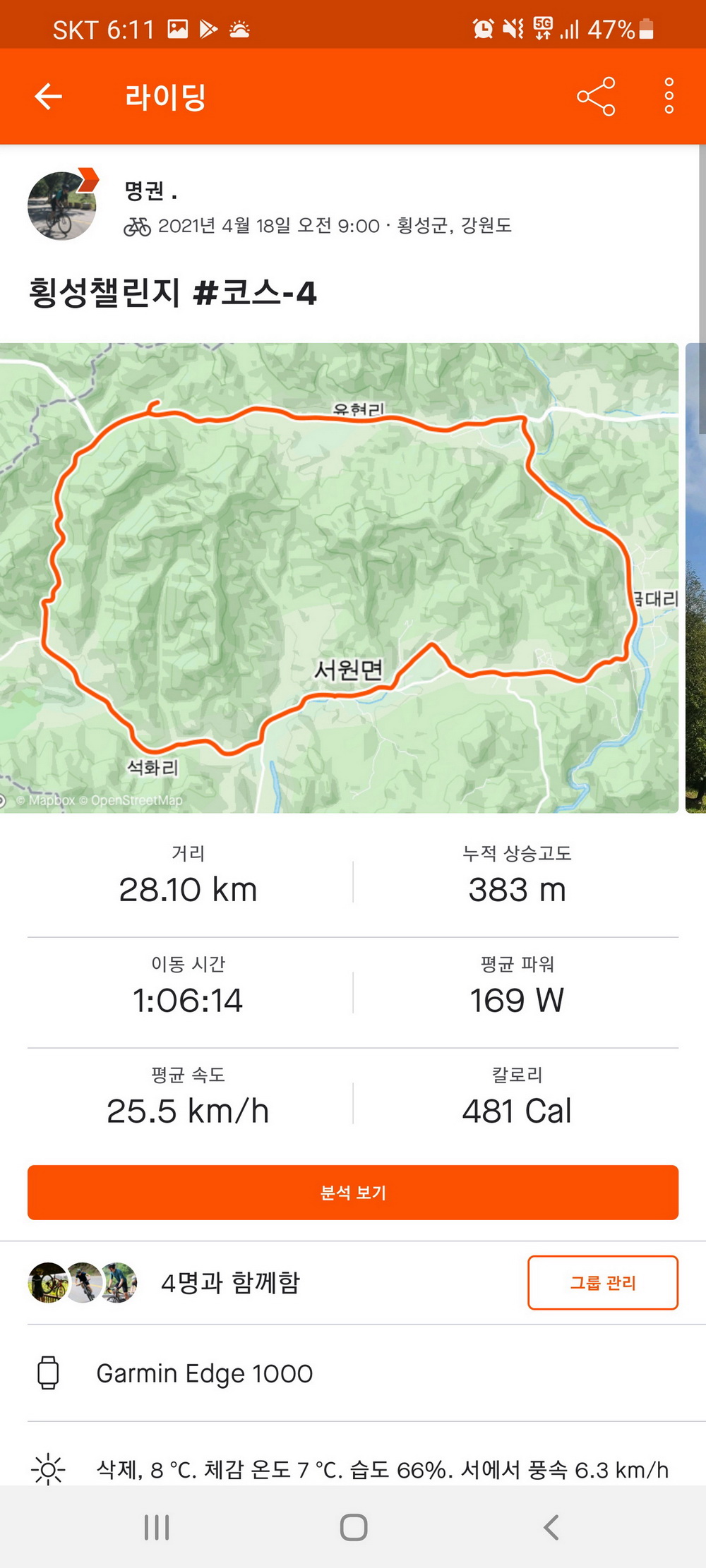Image resolution: width=706 pixels, height=1568 pixels.
Task: Open 명권's profile picture
Action: click(62, 205)
